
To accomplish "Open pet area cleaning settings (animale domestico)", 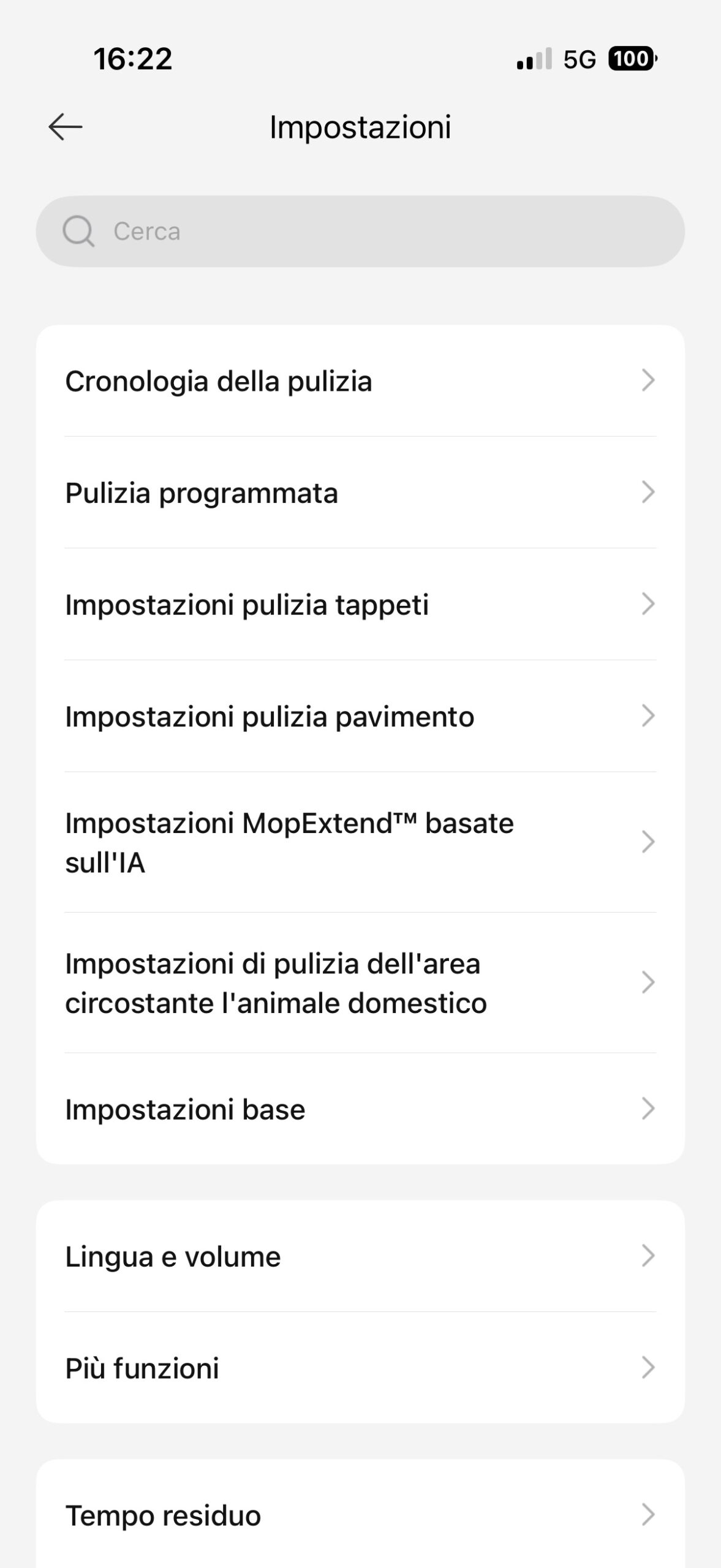I will tap(360, 982).
